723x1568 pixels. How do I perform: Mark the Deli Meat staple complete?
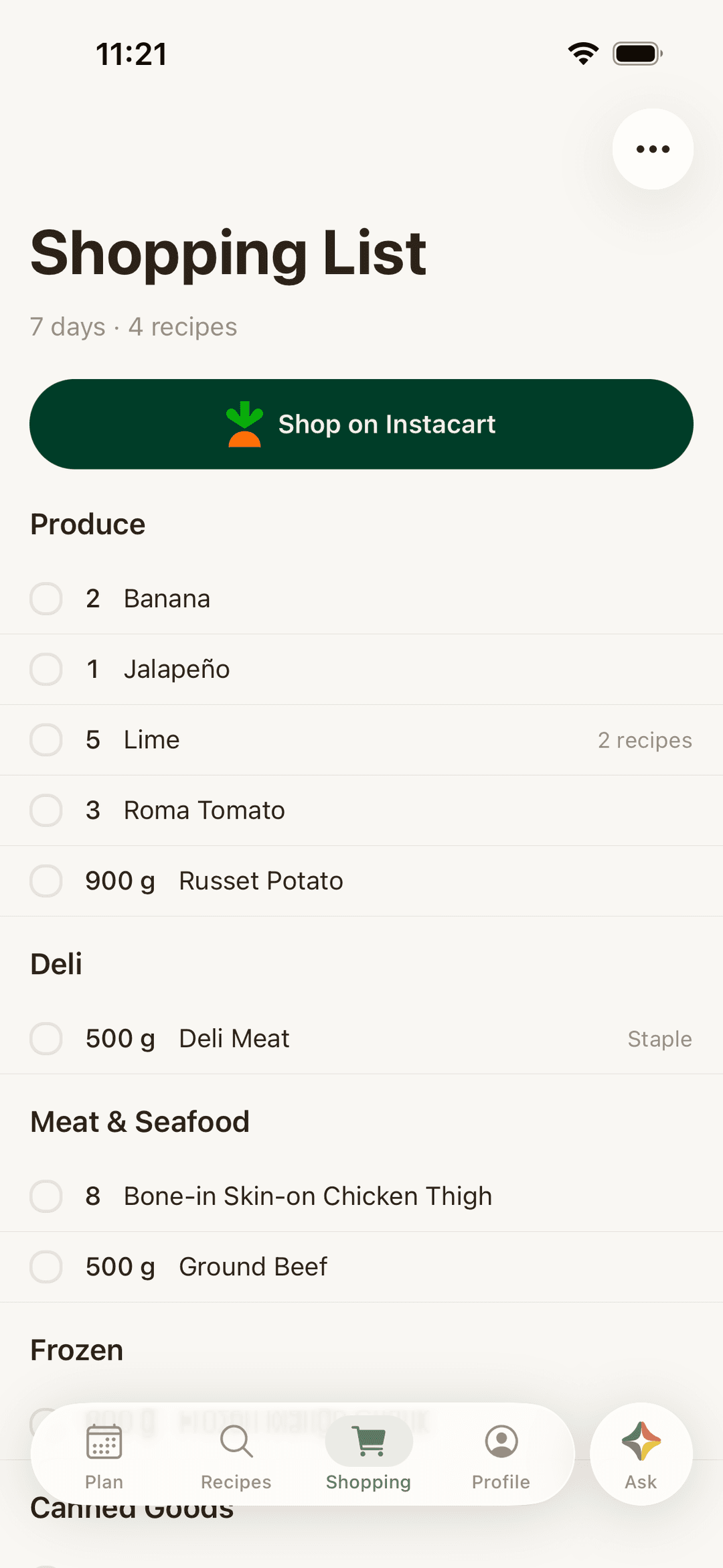pos(46,1039)
